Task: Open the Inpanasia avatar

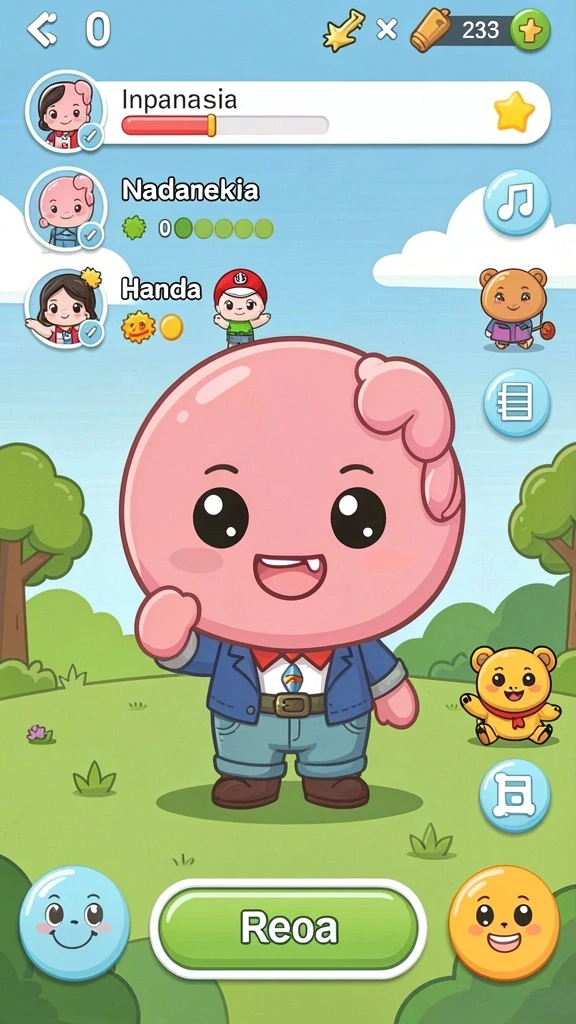Action: 65,111
